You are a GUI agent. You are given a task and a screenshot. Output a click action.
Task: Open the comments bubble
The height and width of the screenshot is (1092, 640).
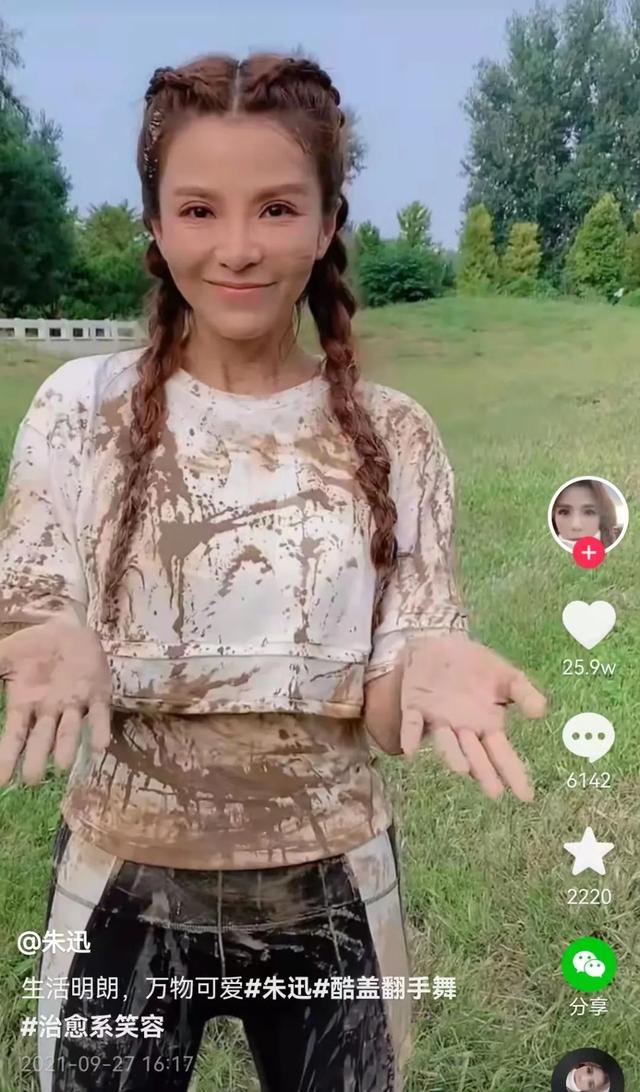click(x=588, y=738)
